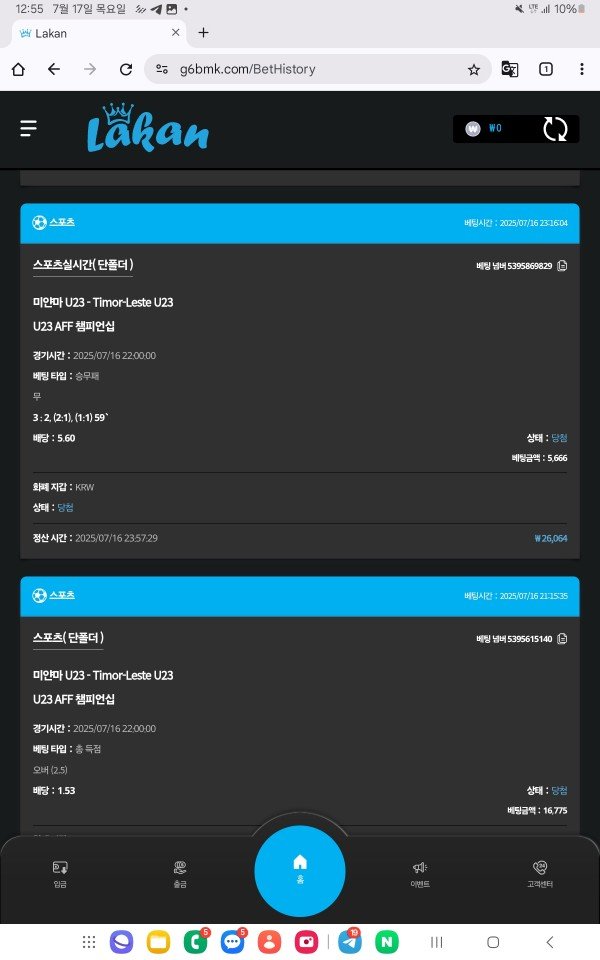Bookmark this page with the star
This screenshot has height=960, width=600.
pyautogui.click(x=474, y=69)
